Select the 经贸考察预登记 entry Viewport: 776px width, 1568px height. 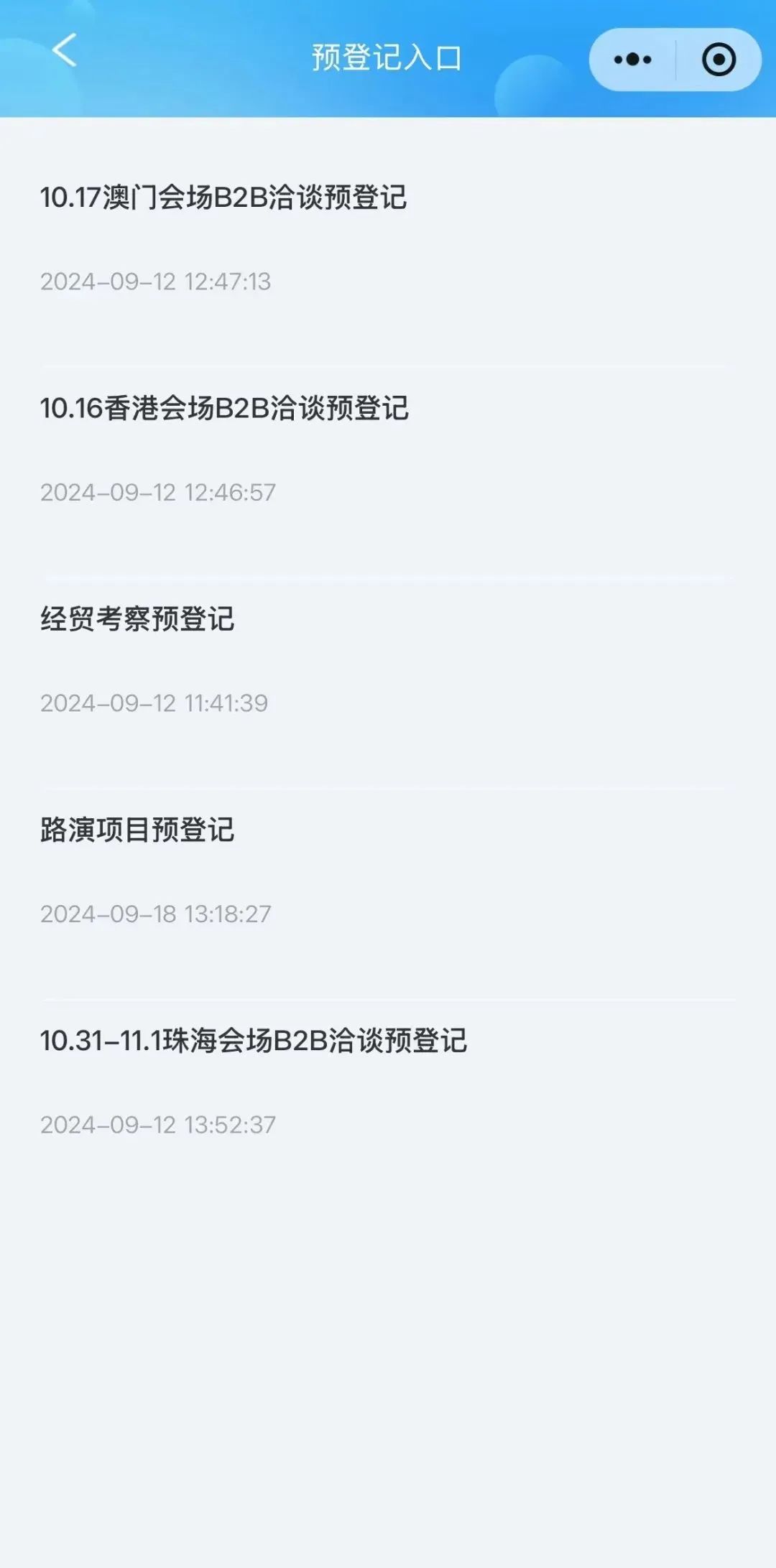point(137,618)
